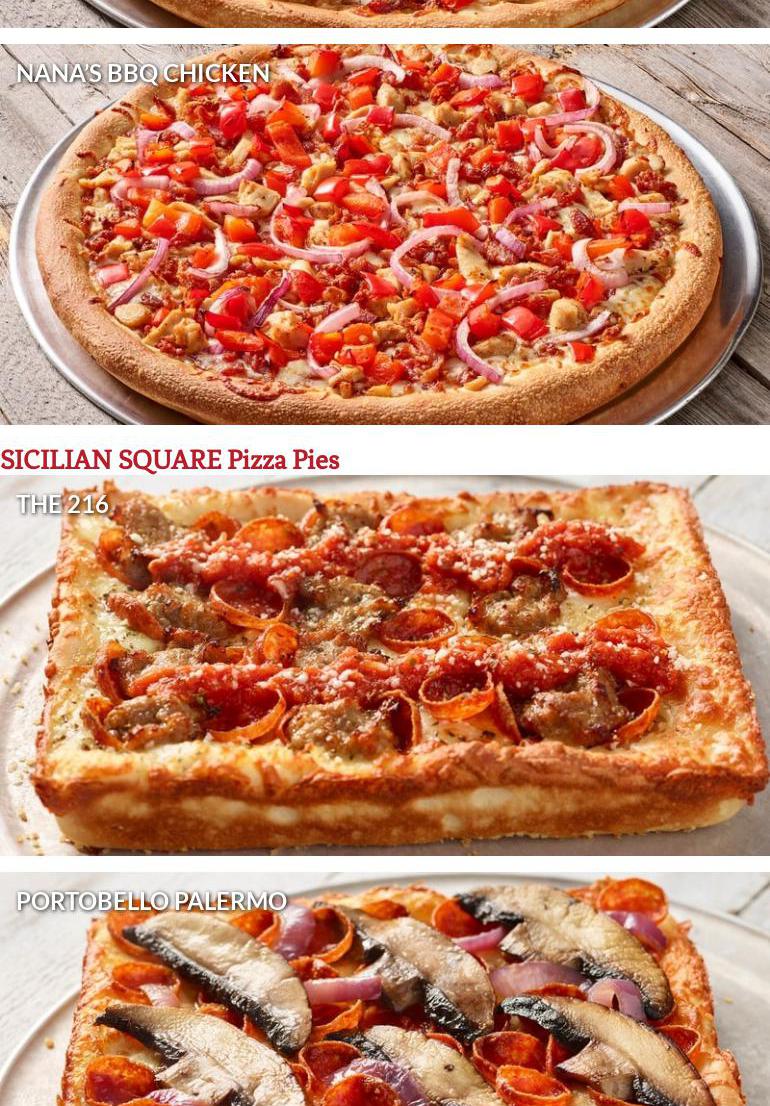Open the Nana's BBQ Chicken pizza tile
770x1106 pixels.
coord(385,235)
